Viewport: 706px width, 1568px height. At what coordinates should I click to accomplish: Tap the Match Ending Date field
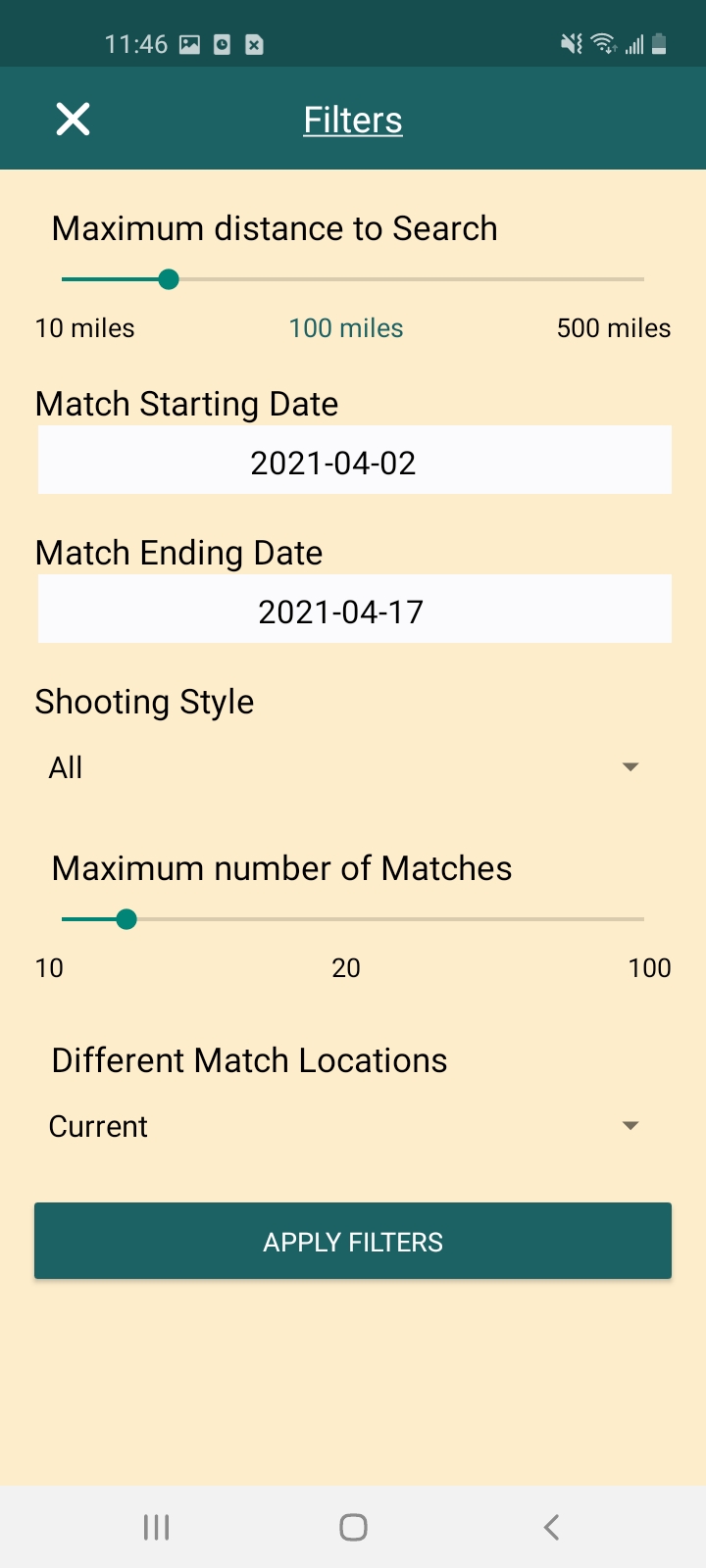pos(353,609)
